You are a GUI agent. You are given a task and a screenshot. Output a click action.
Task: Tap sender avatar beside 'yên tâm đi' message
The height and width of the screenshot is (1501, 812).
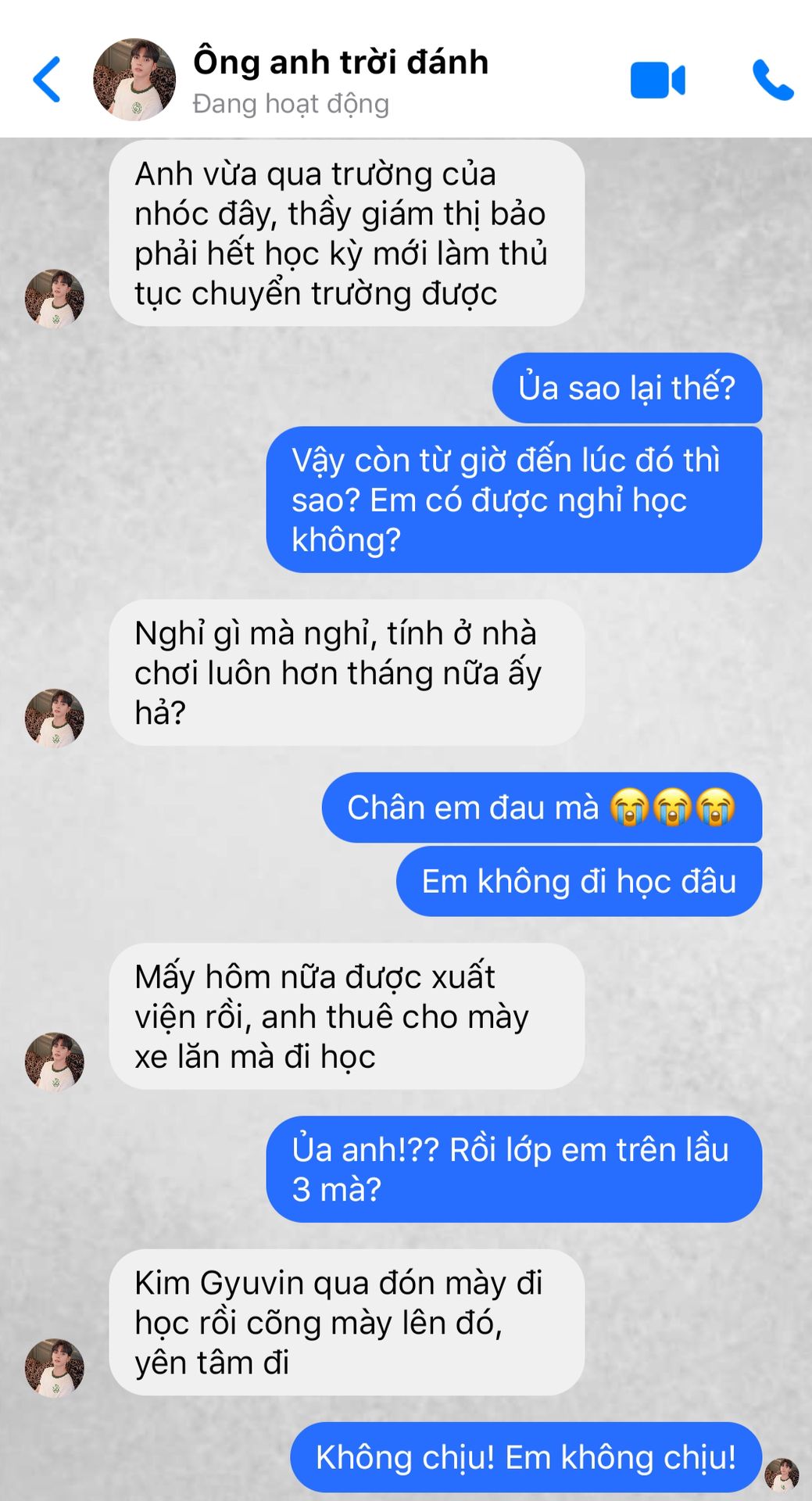point(54,1367)
